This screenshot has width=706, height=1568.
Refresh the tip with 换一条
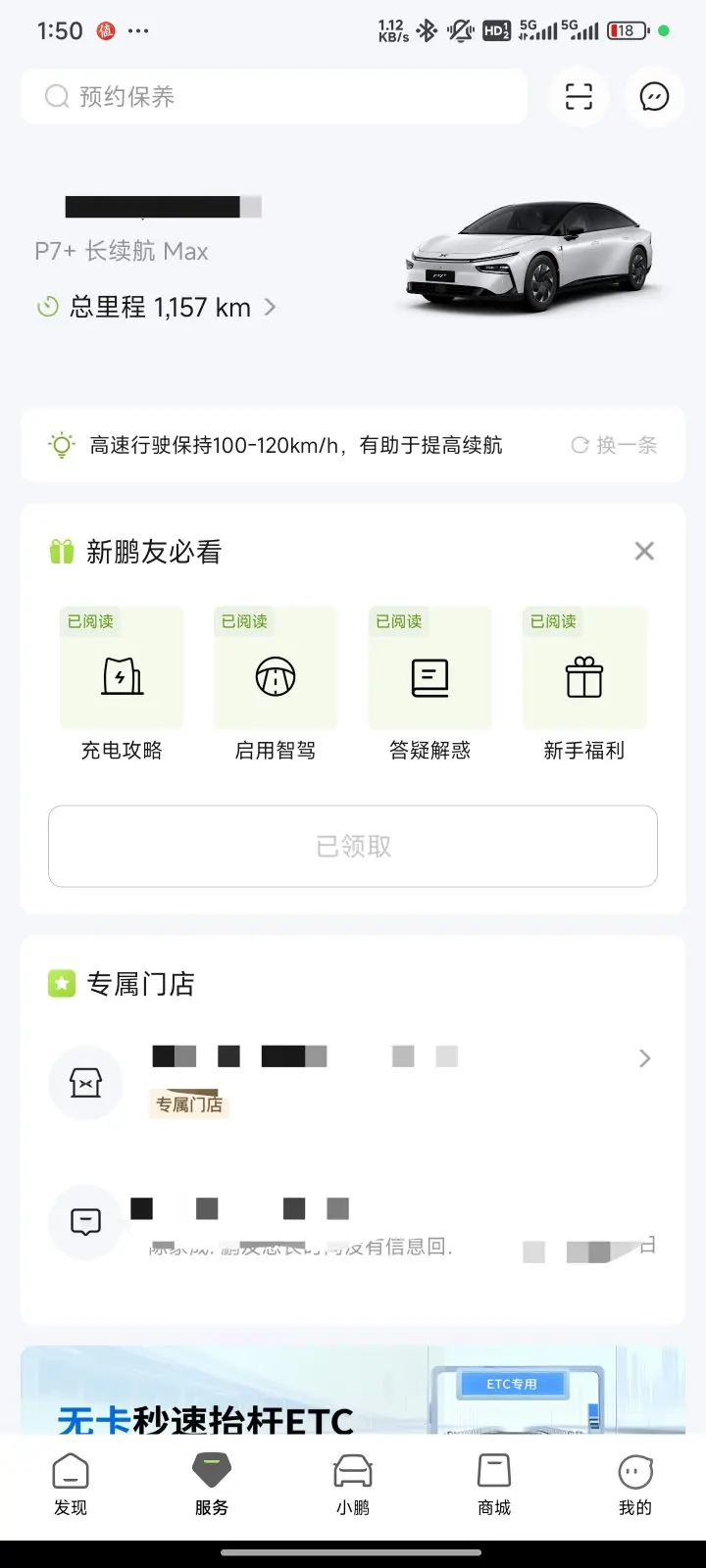[614, 445]
